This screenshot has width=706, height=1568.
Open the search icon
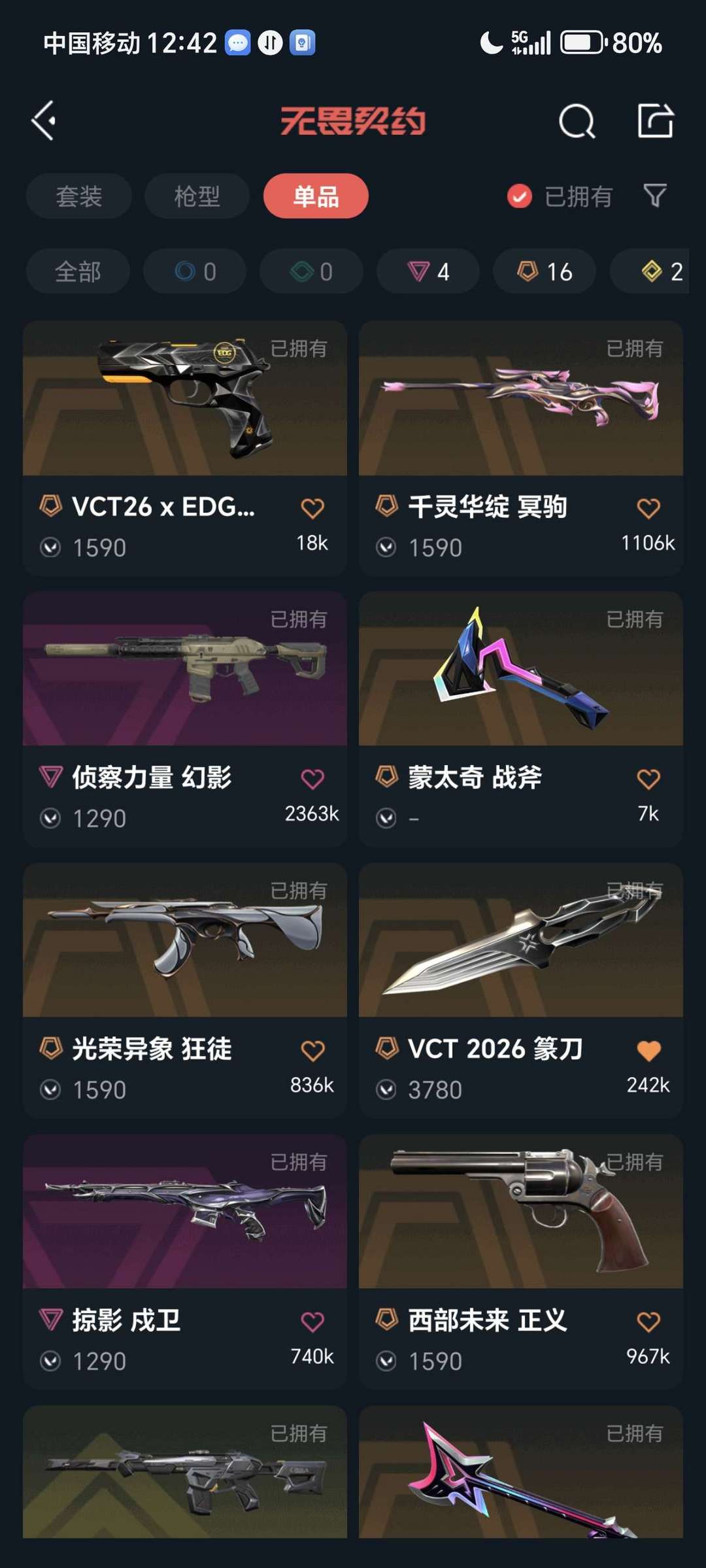point(577,121)
